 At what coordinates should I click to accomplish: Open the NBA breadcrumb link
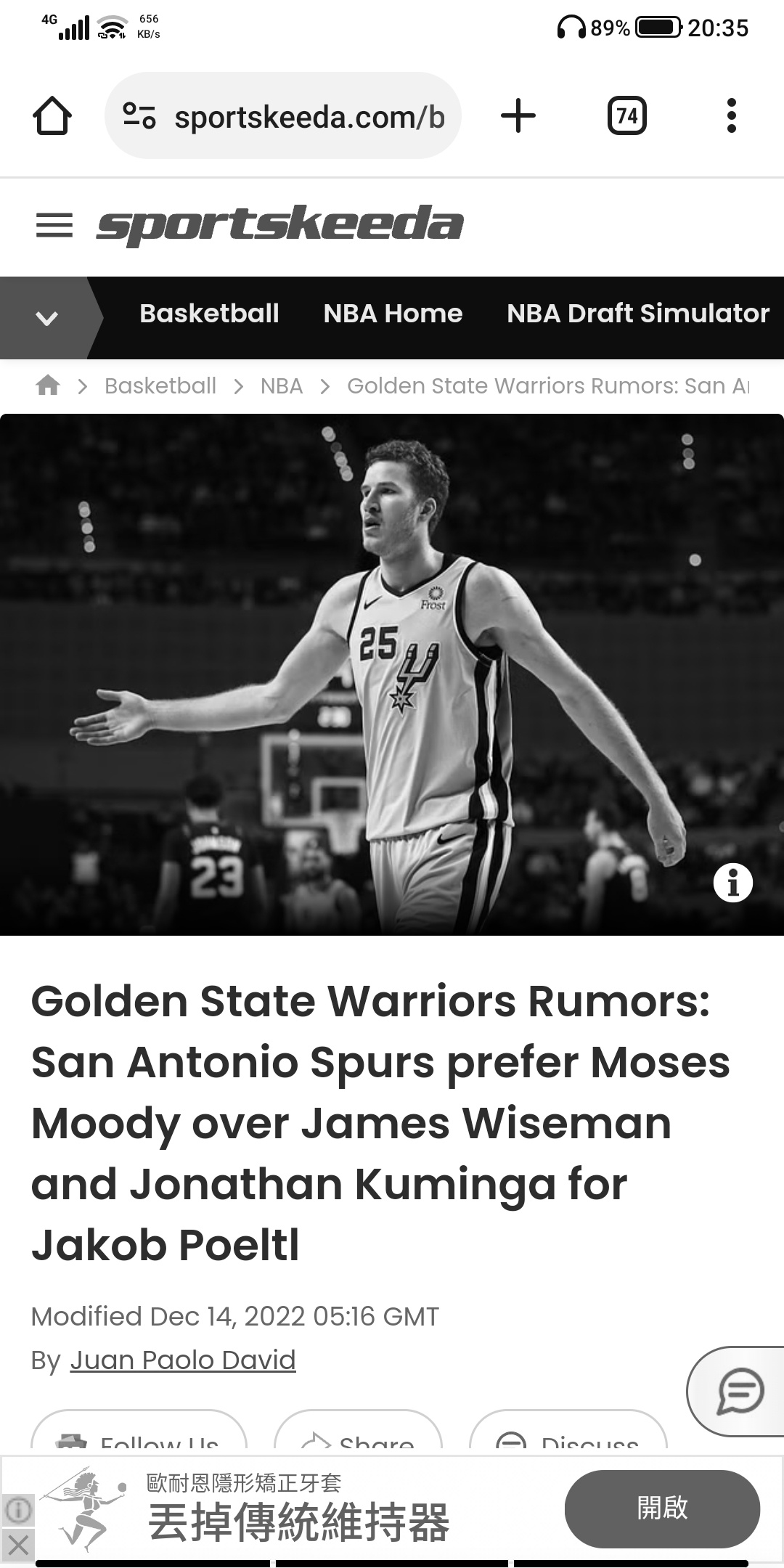pyautogui.click(x=282, y=385)
